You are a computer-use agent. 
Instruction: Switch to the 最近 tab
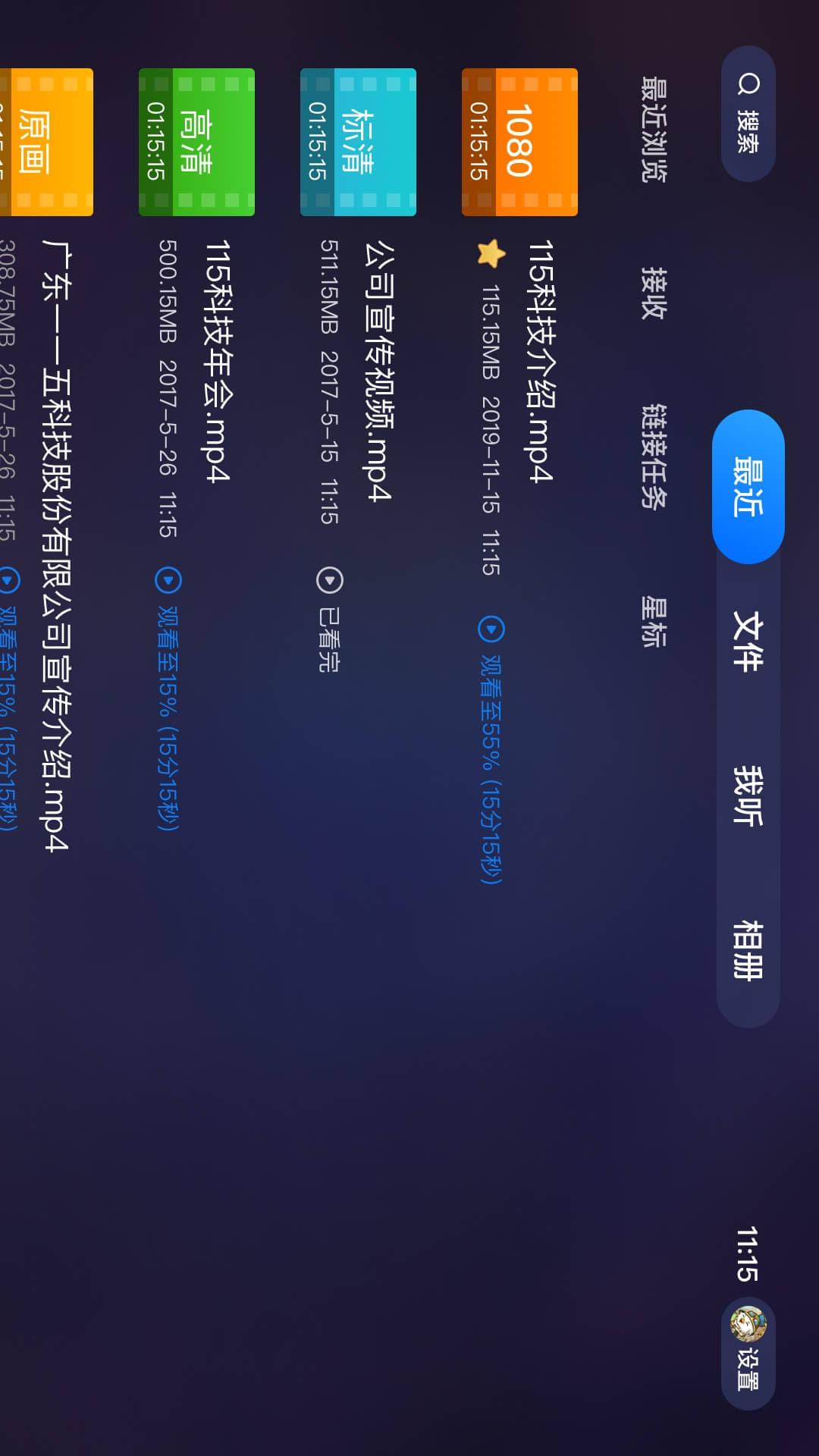[x=748, y=487]
